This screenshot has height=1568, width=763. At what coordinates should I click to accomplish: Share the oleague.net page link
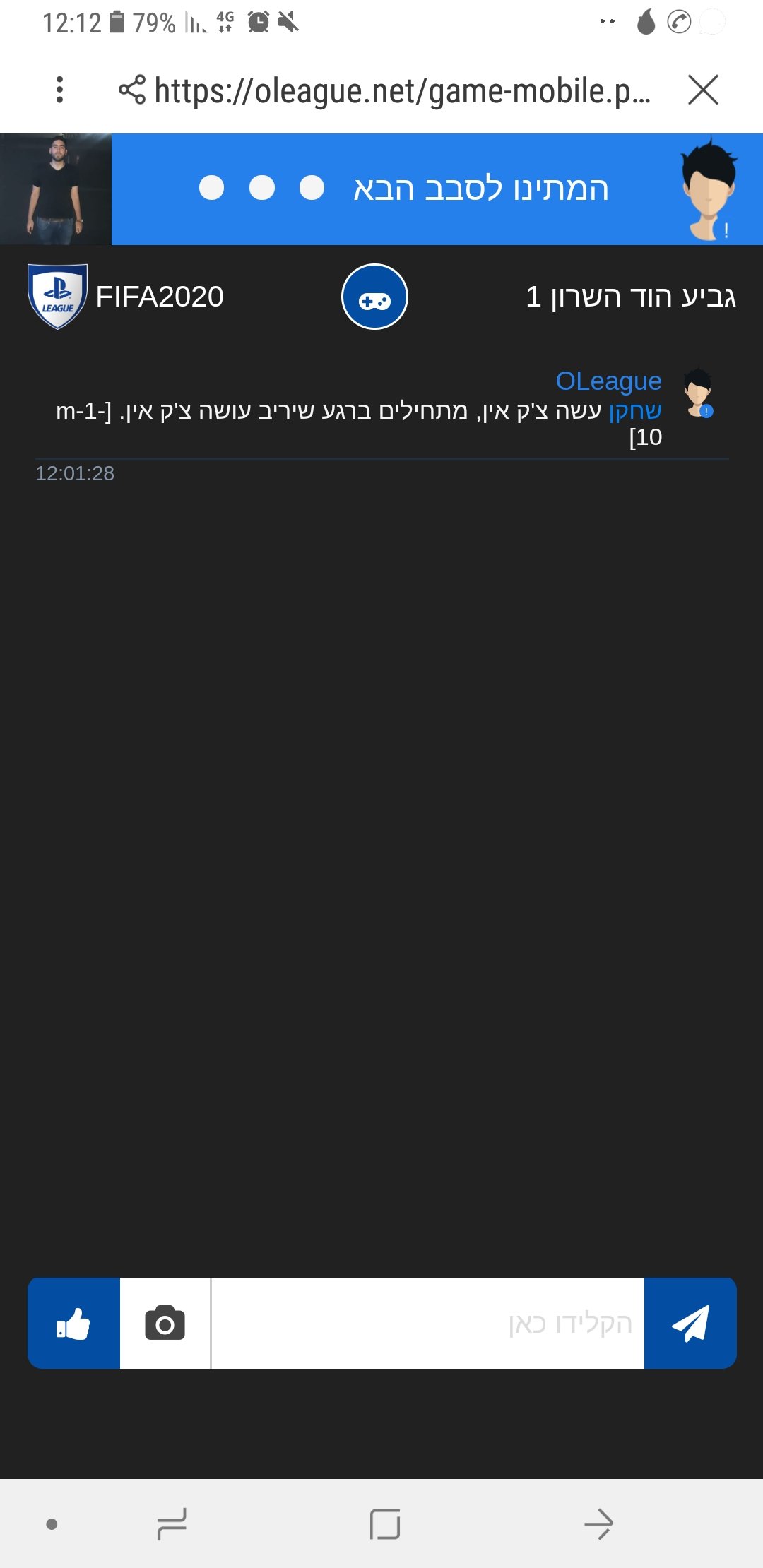tap(132, 90)
